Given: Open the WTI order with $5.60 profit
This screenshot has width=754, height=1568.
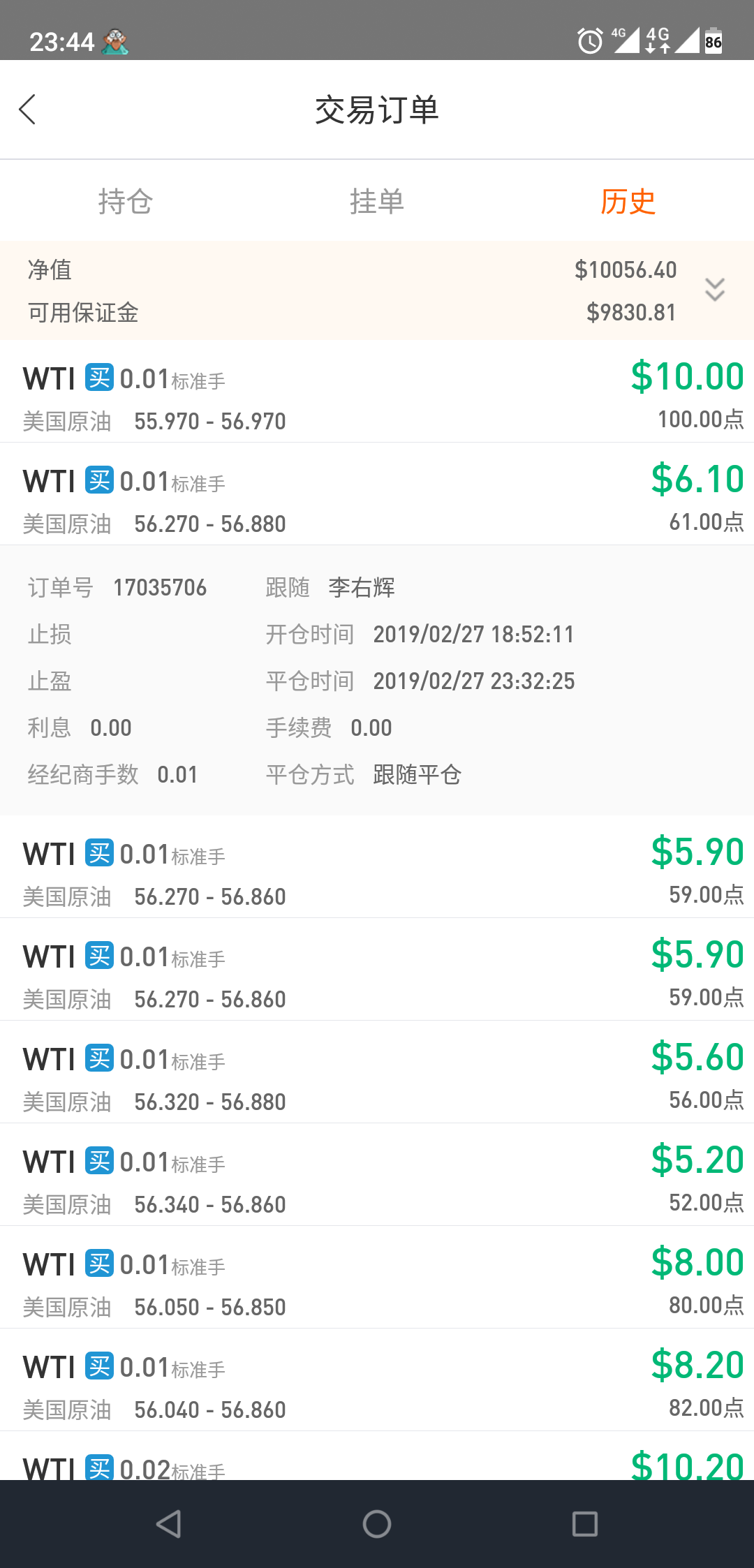Looking at the screenshot, I should click(x=377, y=1072).
